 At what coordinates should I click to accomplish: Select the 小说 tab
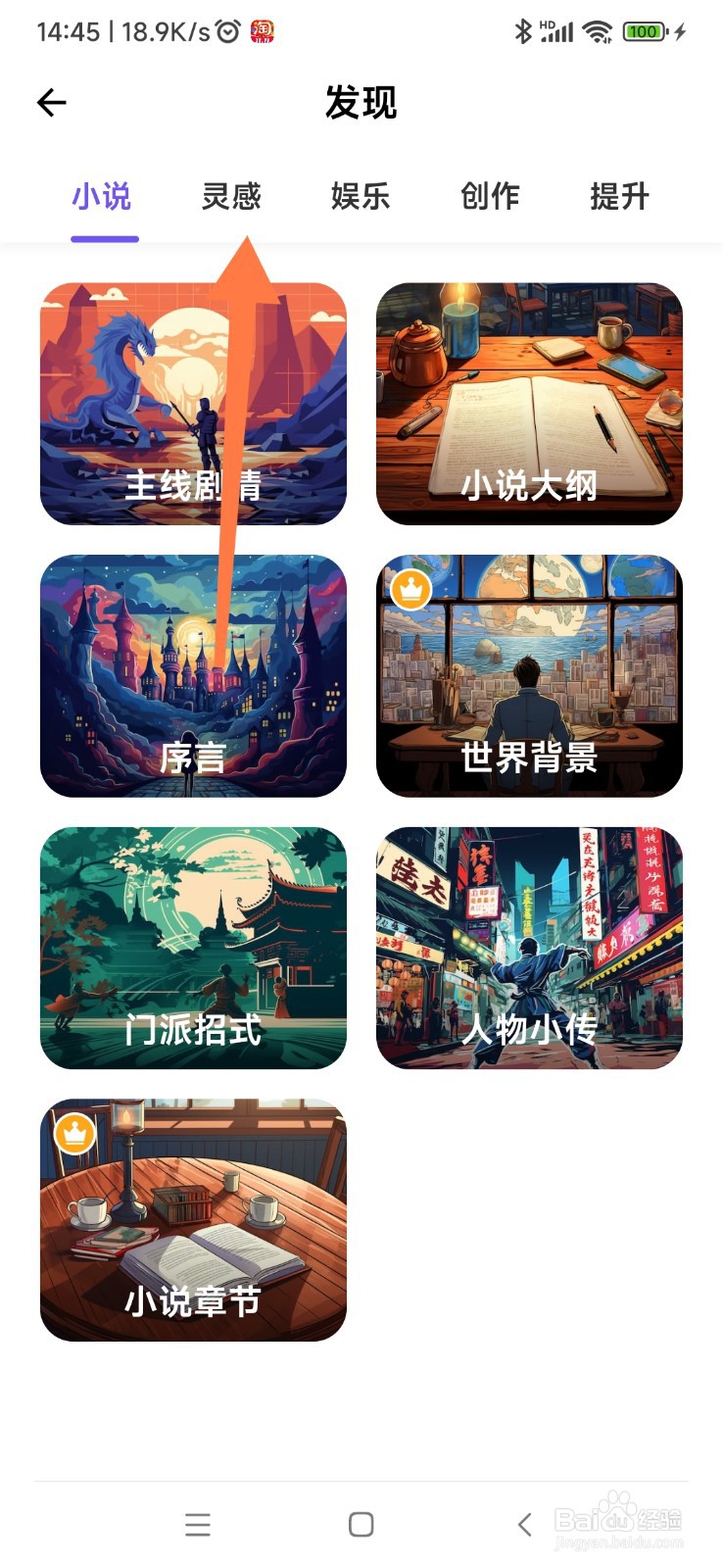point(104,197)
